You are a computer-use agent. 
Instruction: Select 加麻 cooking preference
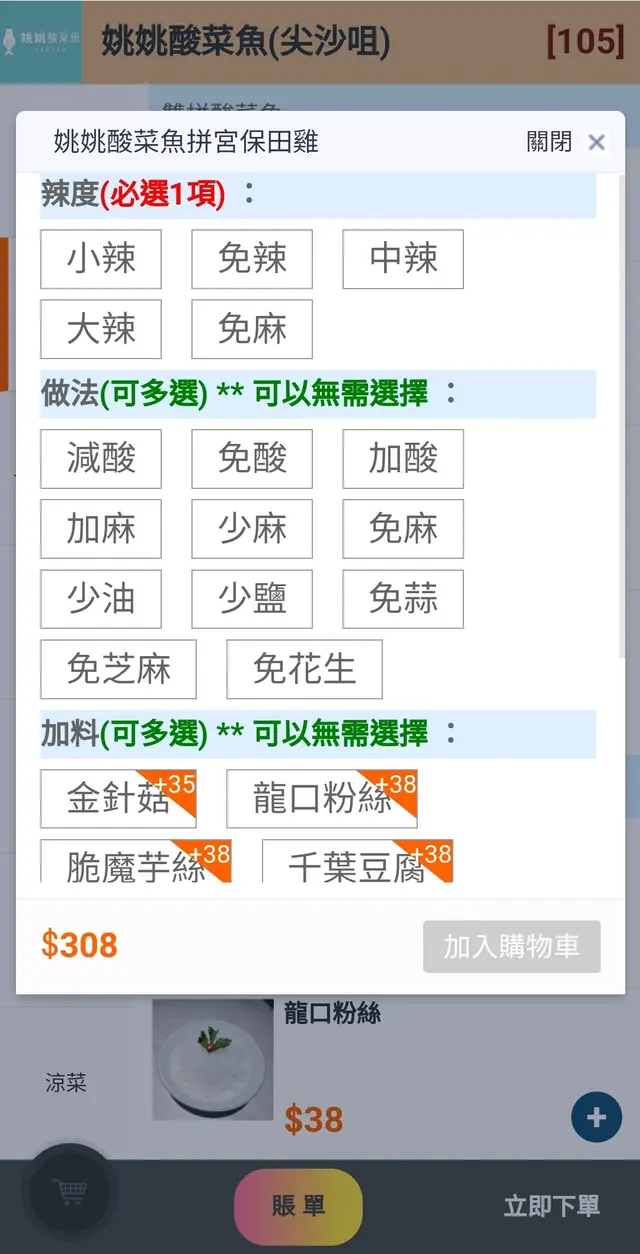click(x=101, y=529)
